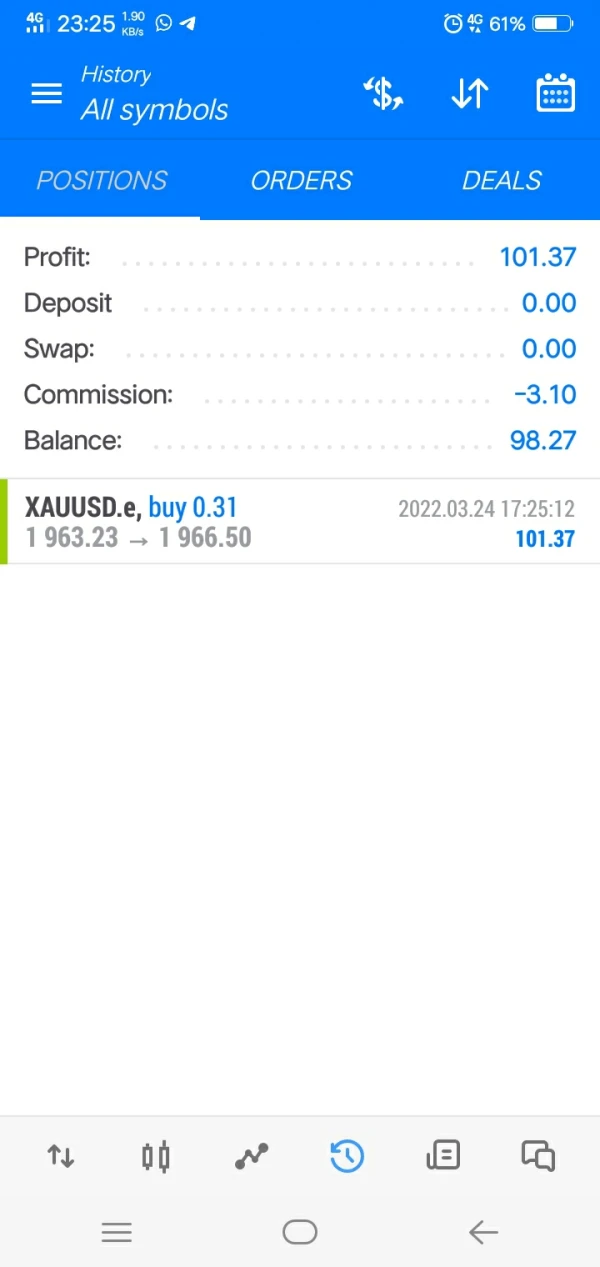This screenshot has width=600, height=1267.
Task: Open the calendar date range picker
Action: [x=555, y=94]
